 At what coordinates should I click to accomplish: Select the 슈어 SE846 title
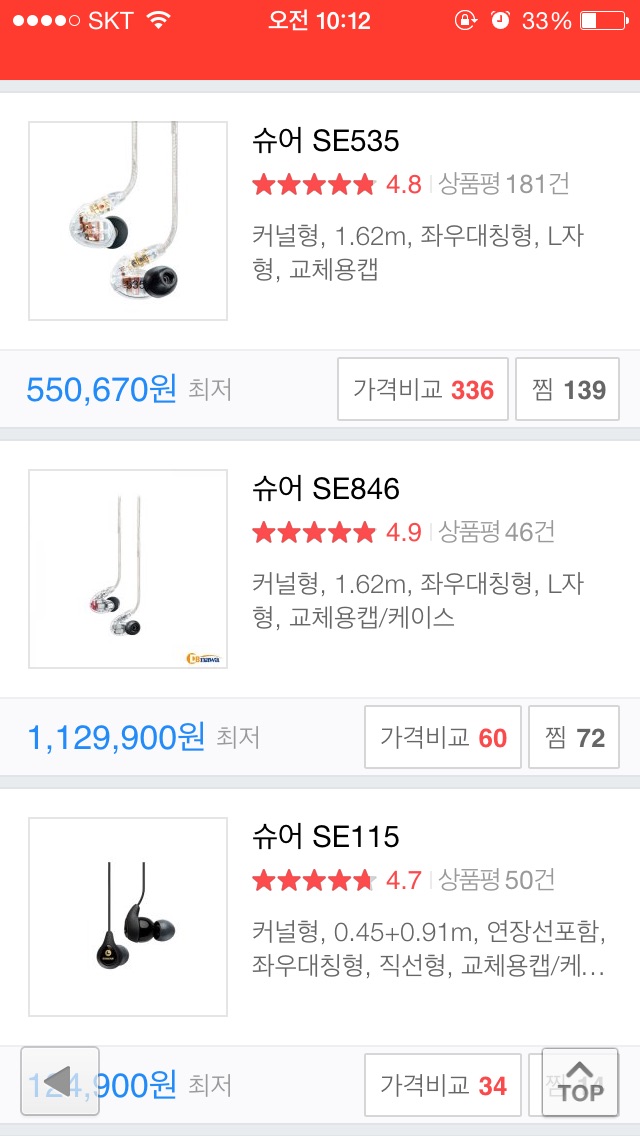point(326,488)
